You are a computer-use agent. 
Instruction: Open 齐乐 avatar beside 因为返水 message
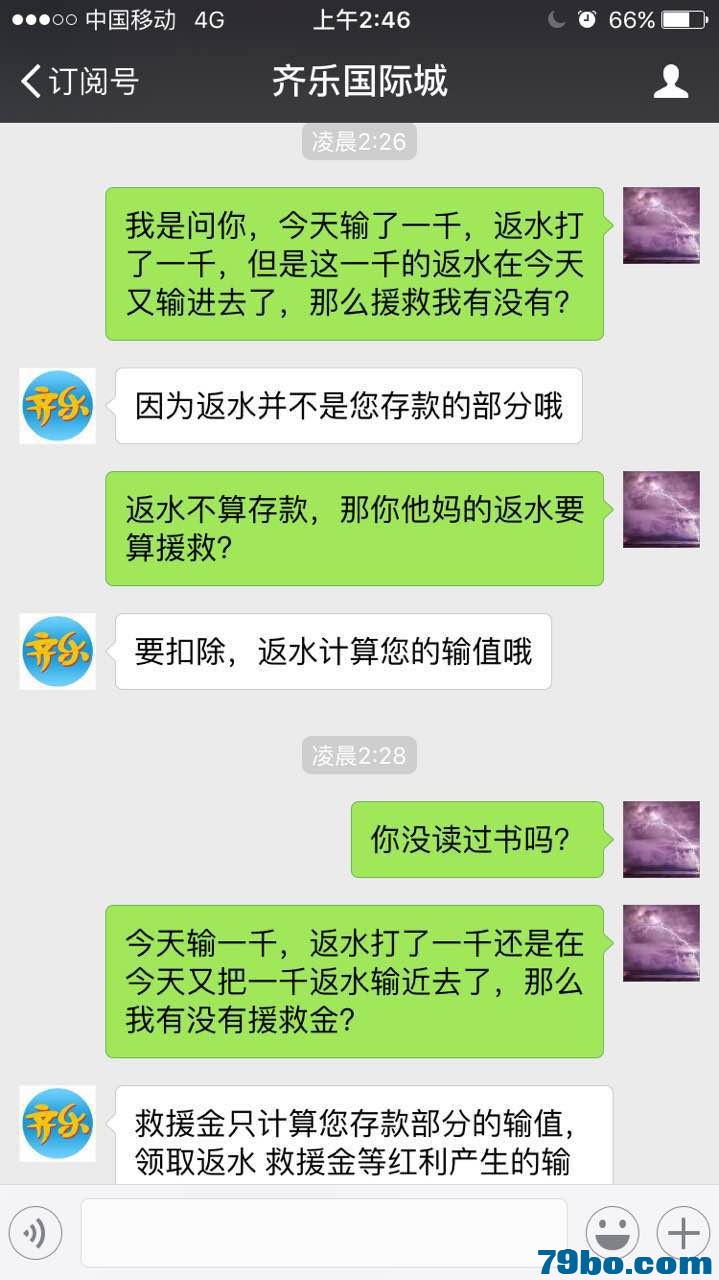(58, 406)
